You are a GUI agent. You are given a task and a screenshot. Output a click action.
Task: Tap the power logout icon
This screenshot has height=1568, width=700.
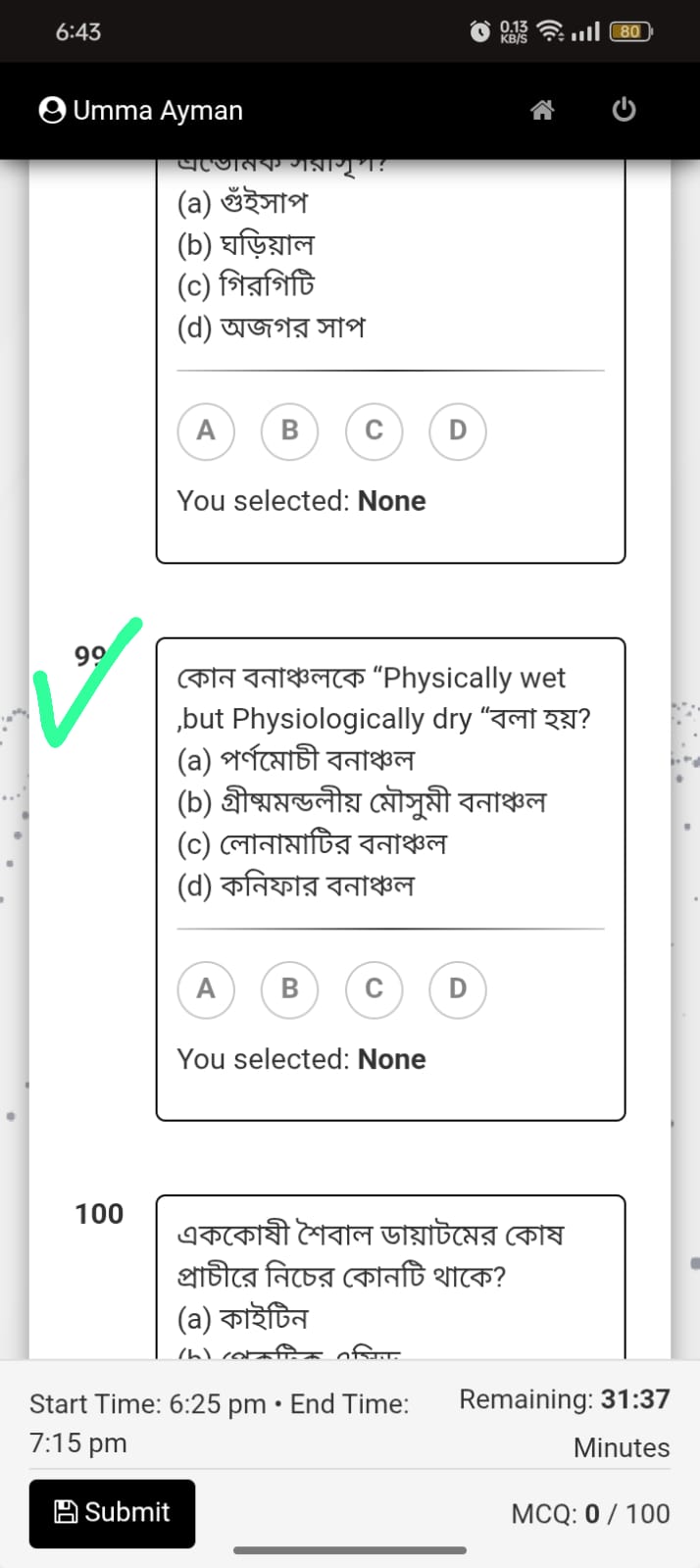tap(624, 110)
